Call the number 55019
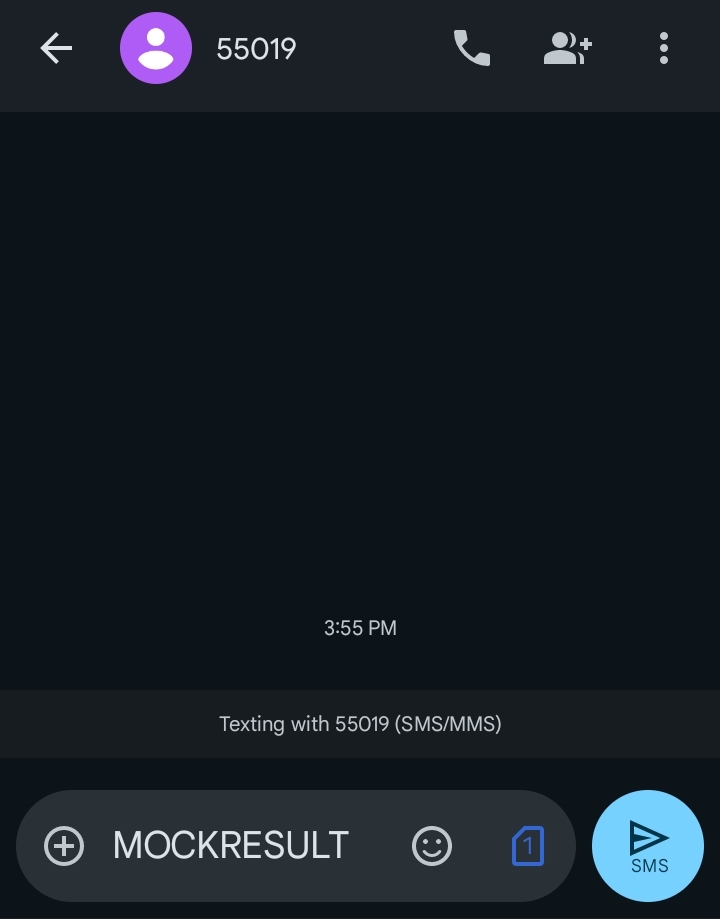The width and height of the screenshot is (720, 919). point(472,48)
